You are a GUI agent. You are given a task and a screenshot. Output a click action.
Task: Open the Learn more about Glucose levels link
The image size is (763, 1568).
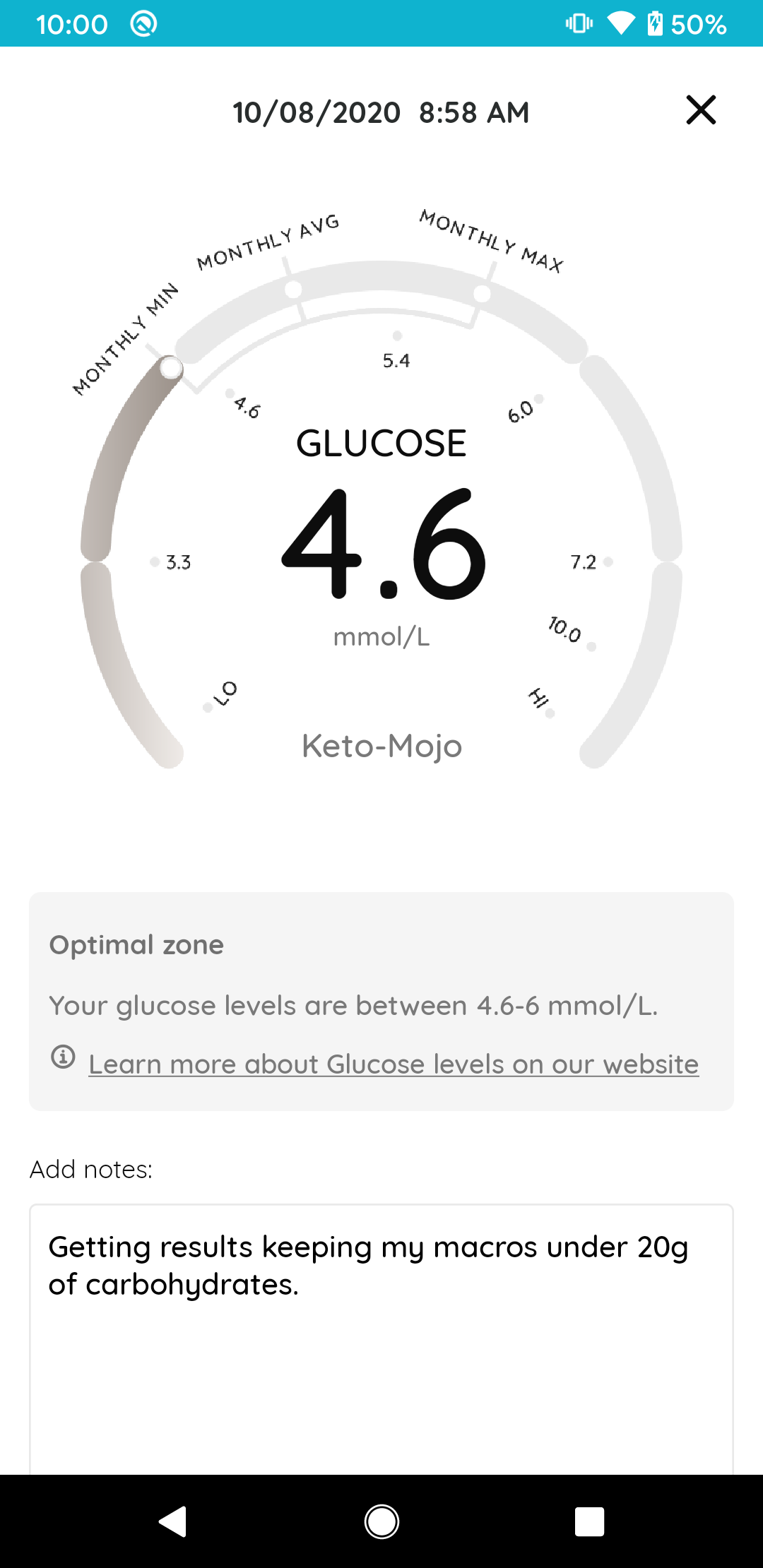tap(394, 1064)
